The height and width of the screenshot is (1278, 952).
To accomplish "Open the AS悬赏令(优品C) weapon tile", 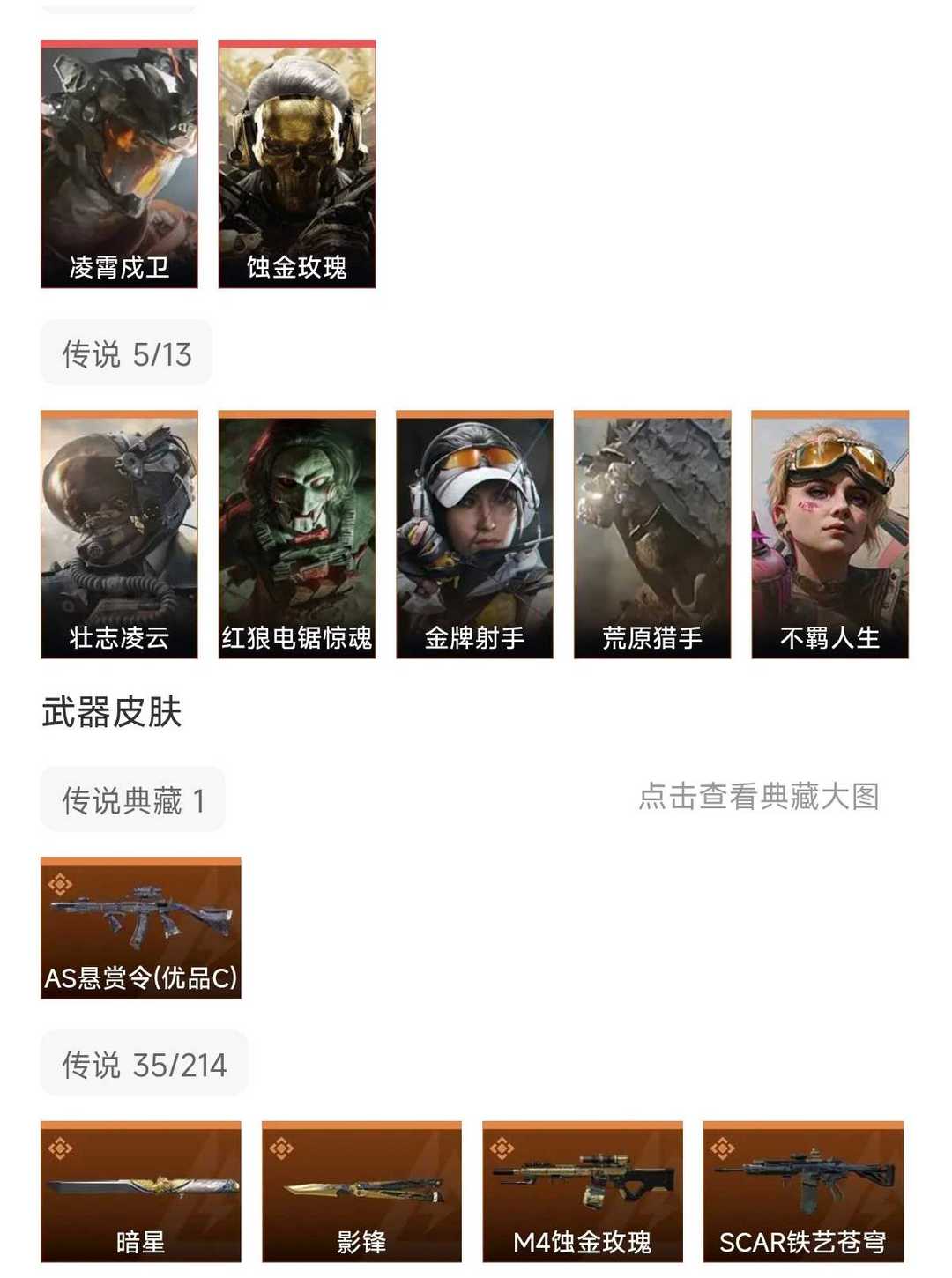I will [x=141, y=927].
